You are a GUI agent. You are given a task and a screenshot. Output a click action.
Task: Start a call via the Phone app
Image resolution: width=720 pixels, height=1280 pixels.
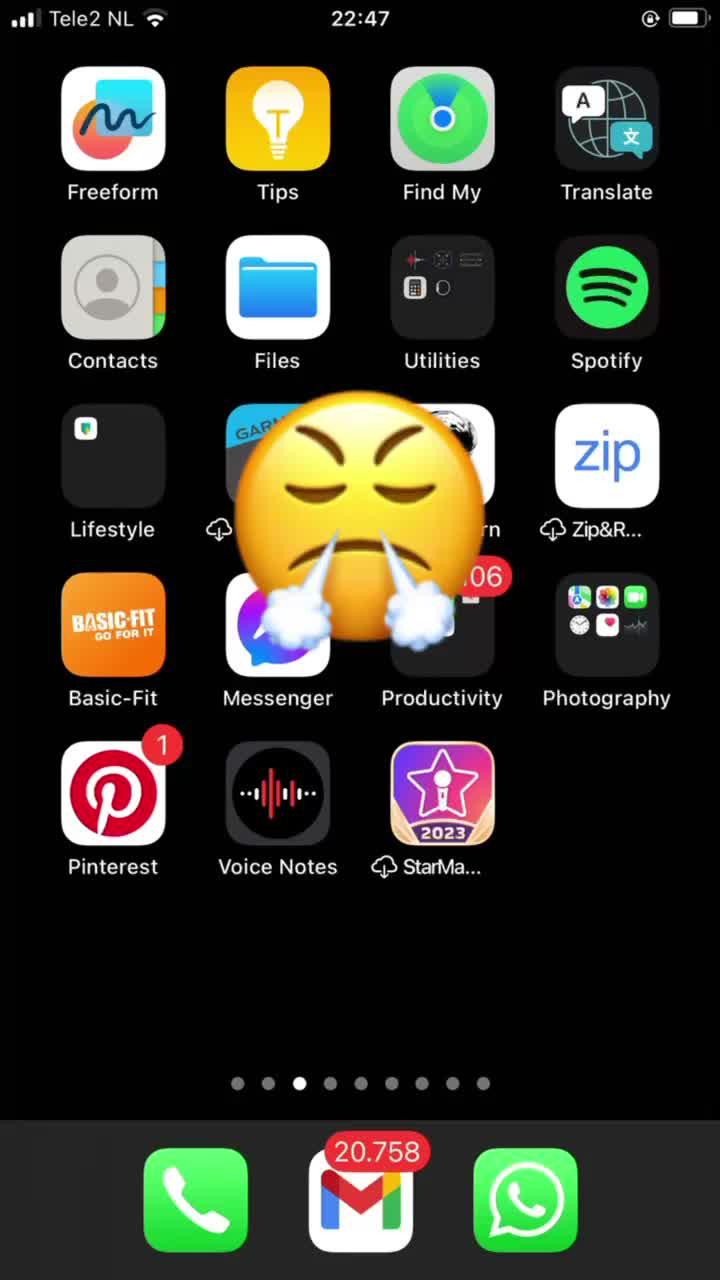click(x=195, y=1200)
